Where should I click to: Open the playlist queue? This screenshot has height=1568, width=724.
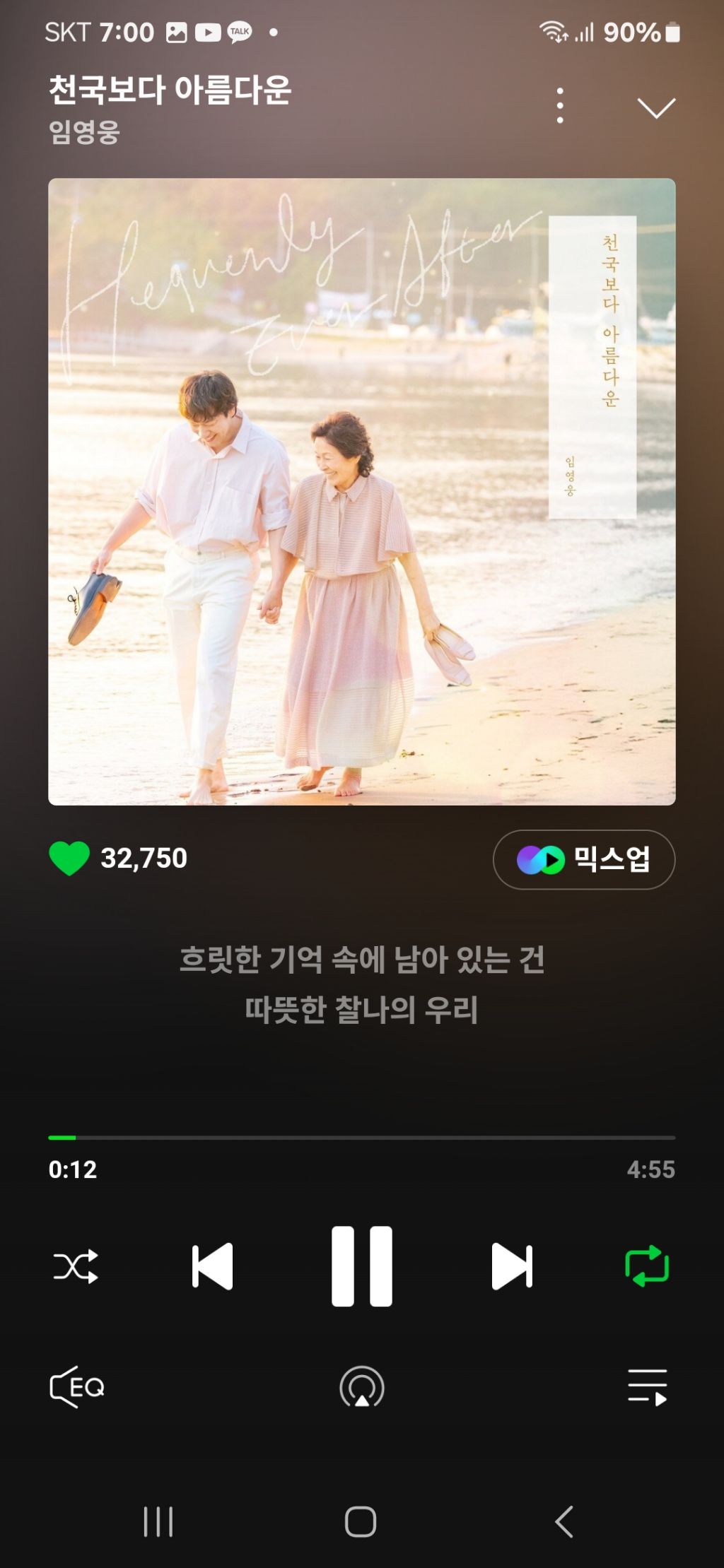[x=648, y=1387]
